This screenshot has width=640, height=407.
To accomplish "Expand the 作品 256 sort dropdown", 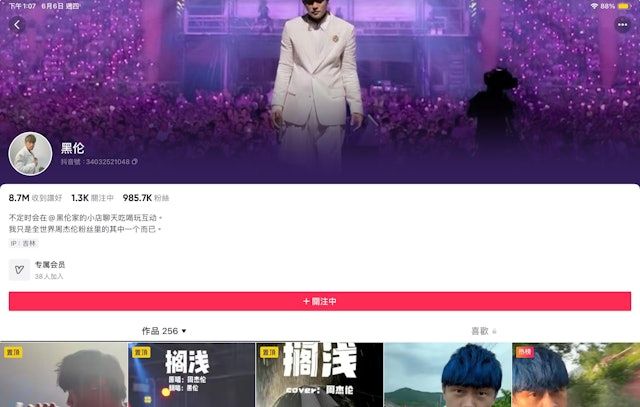I will (x=164, y=330).
